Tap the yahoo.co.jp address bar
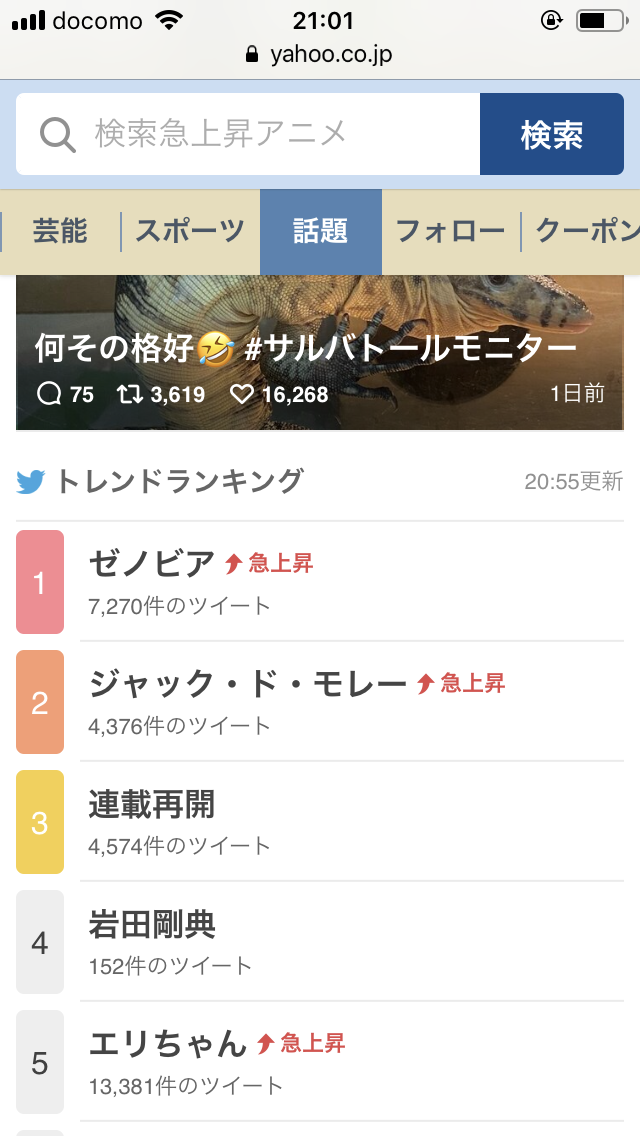640x1136 pixels. pos(320,54)
